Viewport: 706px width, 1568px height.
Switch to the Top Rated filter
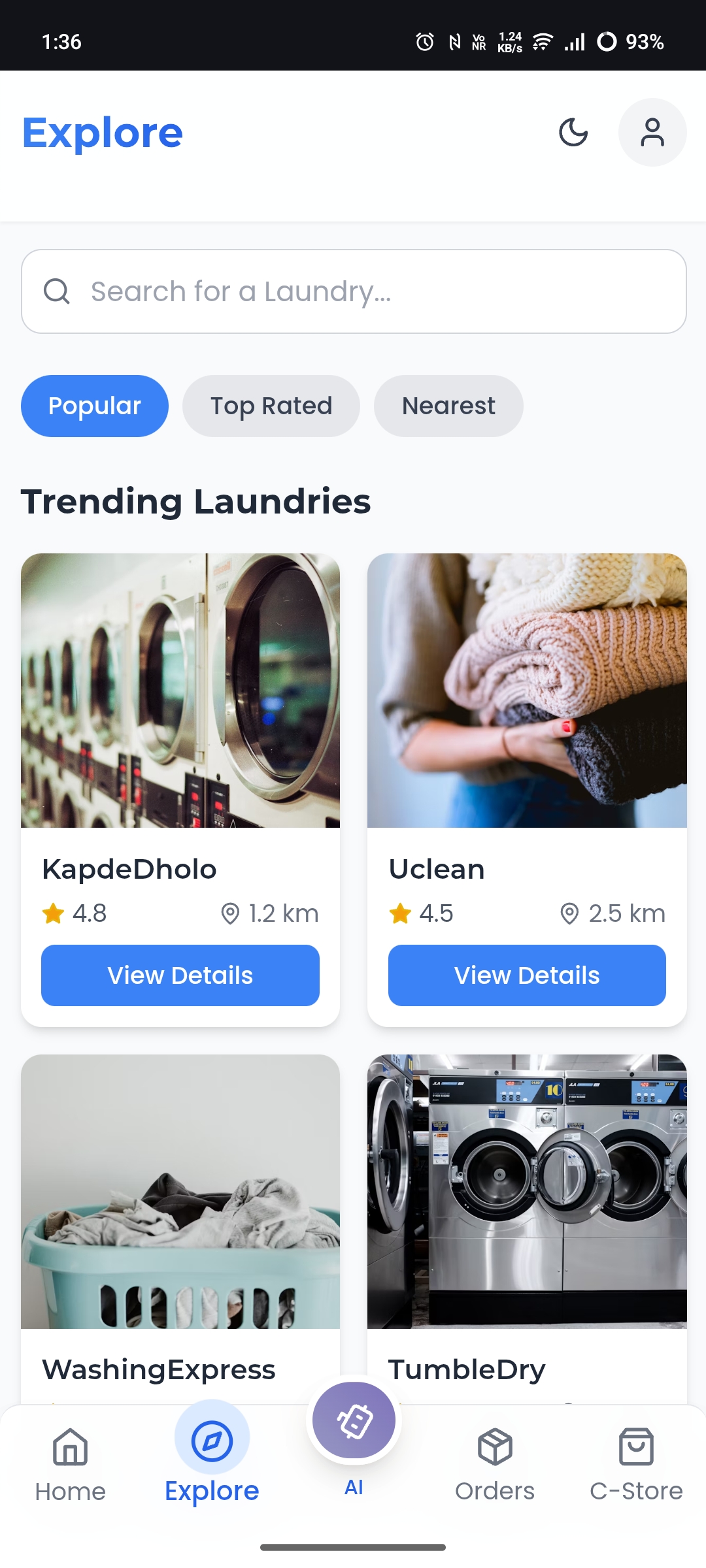271,406
